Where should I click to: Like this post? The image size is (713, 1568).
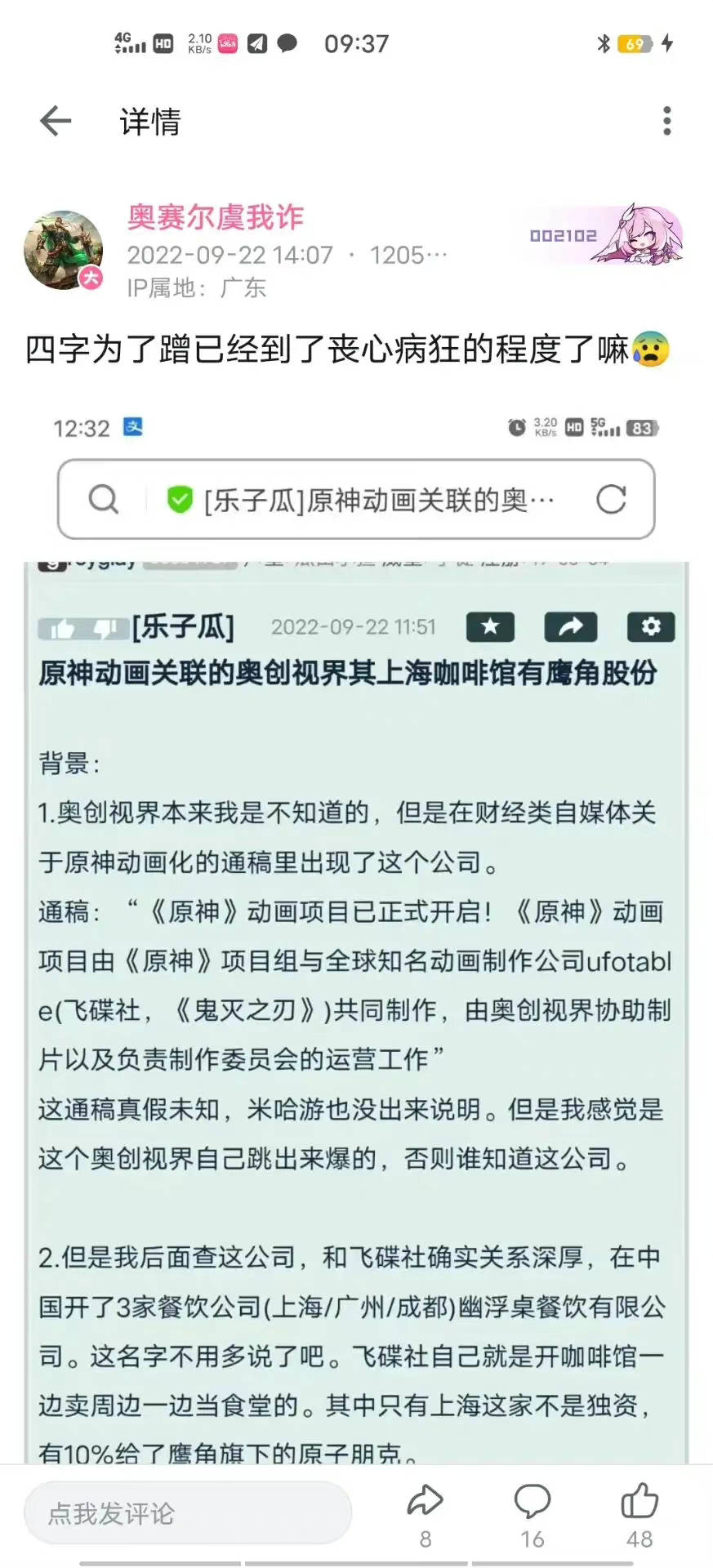[639, 1513]
